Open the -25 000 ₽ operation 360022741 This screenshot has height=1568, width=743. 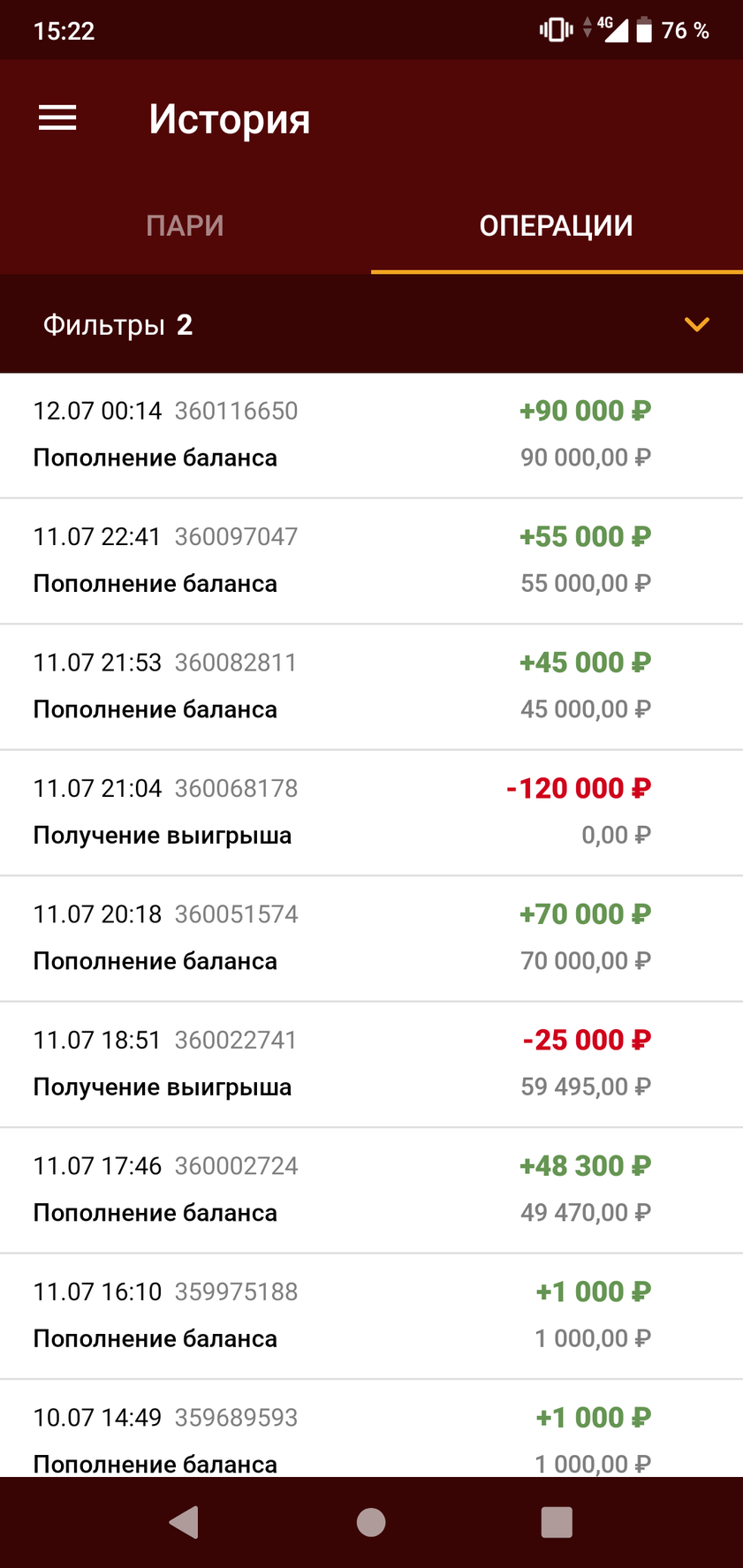pos(371,1064)
